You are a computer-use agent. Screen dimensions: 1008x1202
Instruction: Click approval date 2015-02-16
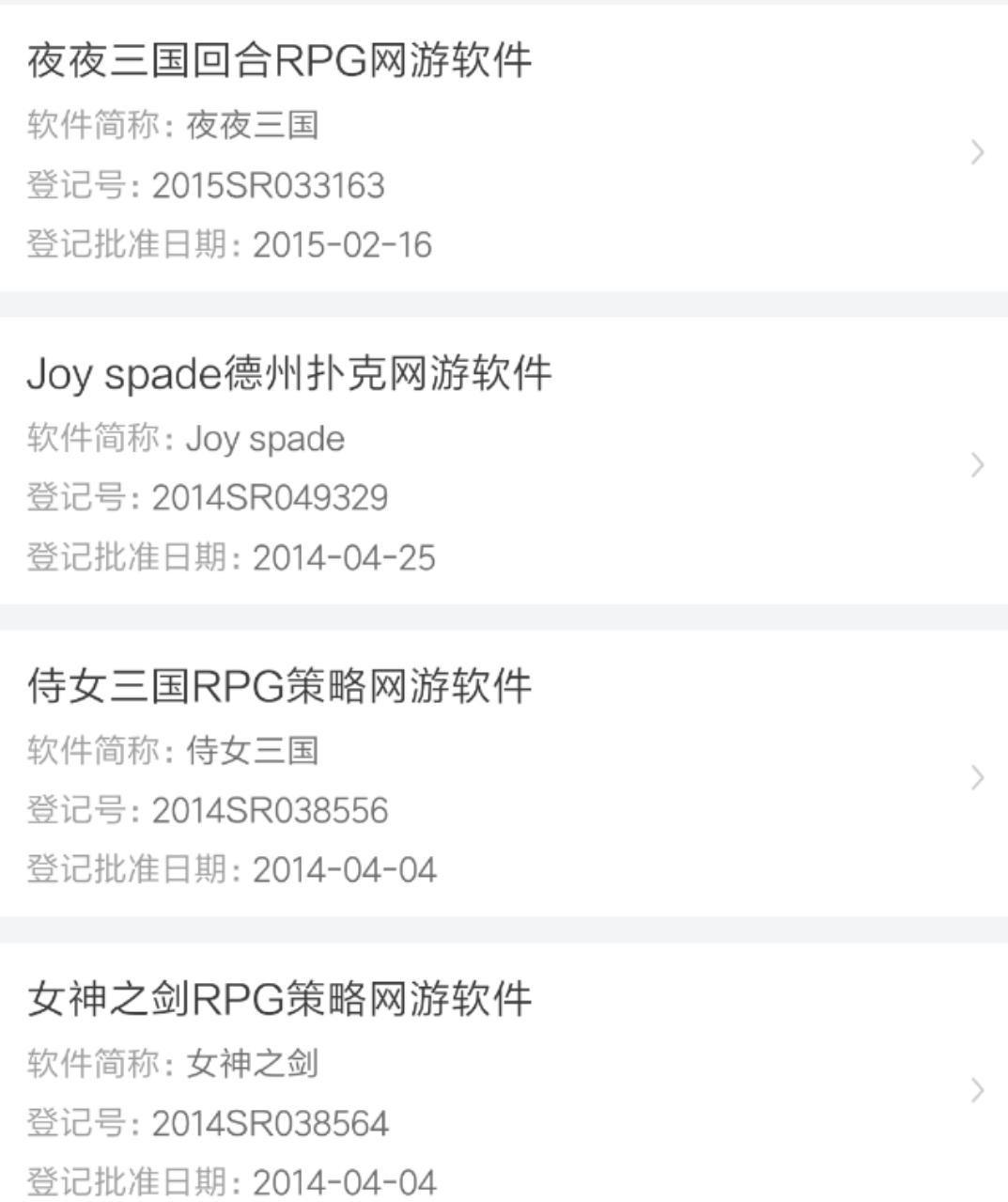(343, 245)
